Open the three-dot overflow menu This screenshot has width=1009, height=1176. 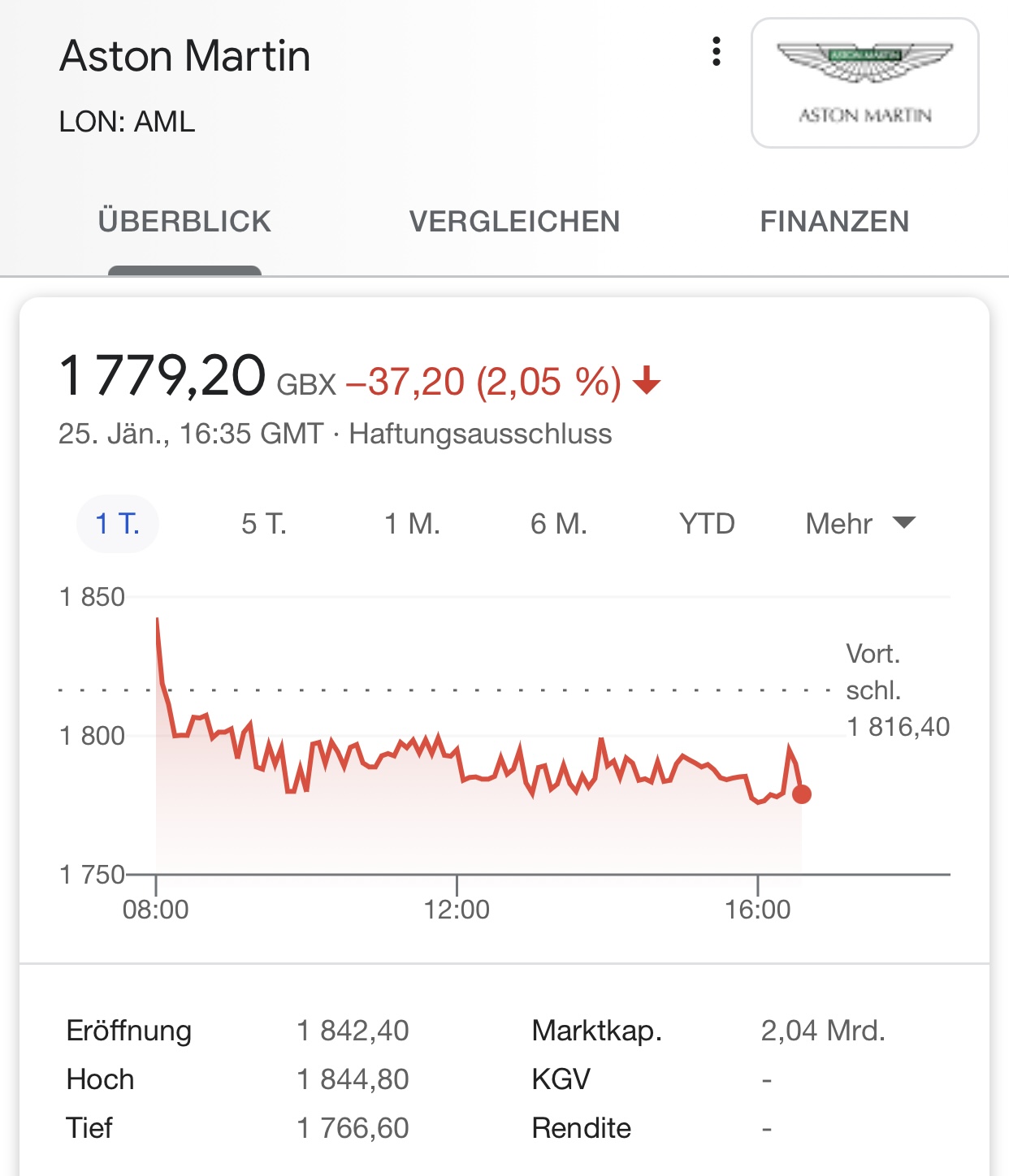pyautogui.click(x=716, y=52)
